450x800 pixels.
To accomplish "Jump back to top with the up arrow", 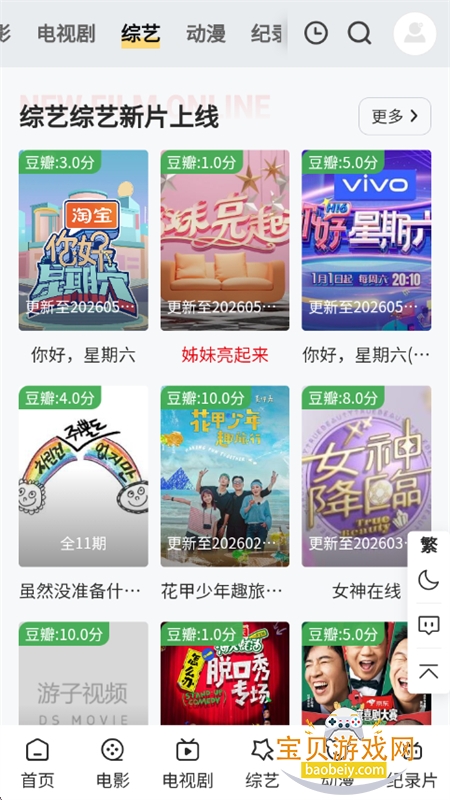I will (429, 671).
